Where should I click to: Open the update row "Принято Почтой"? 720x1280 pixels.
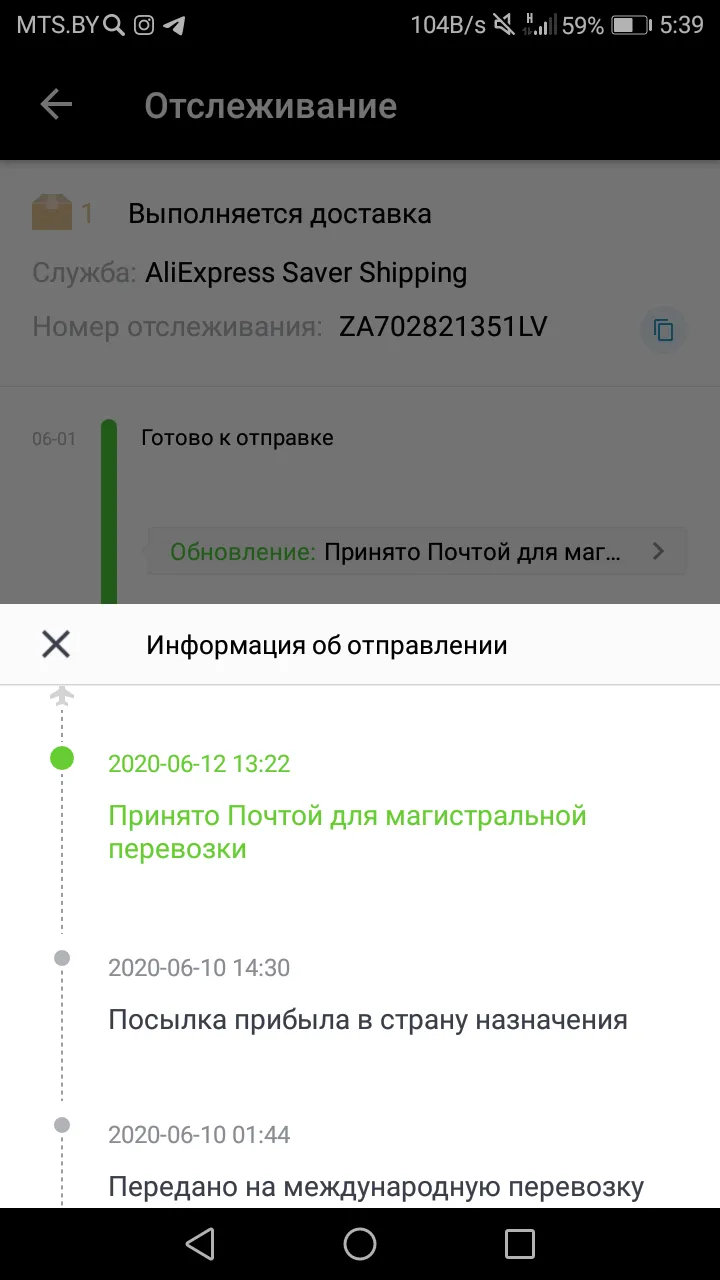coord(417,551)
